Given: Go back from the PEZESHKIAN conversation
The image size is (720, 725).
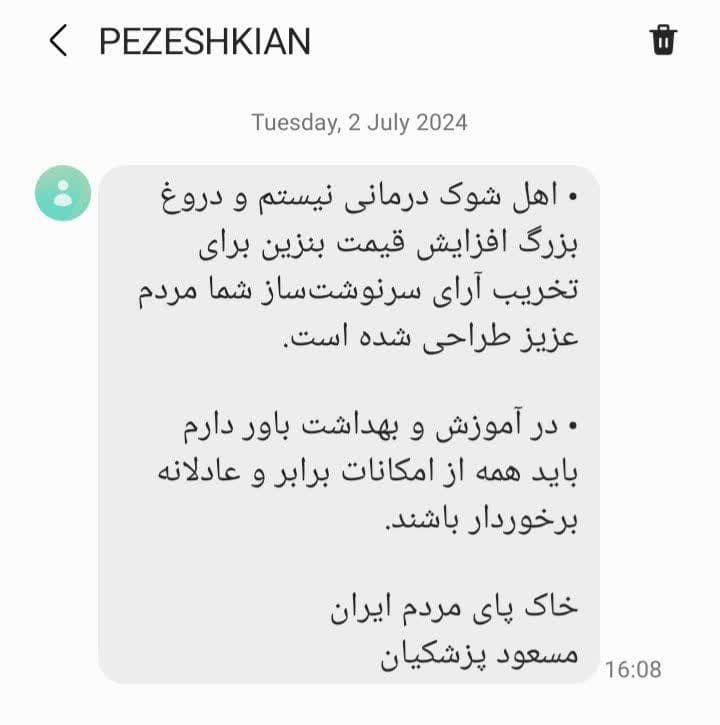Looking at the screenshot, I should (x=58, y=41).
